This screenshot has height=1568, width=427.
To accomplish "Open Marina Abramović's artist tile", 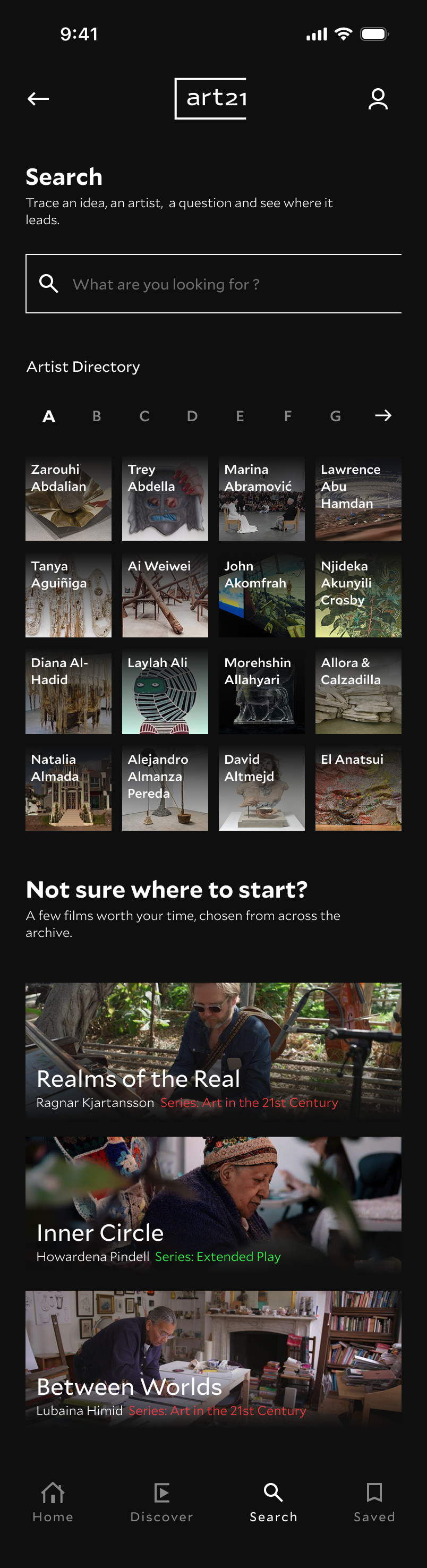I will tap(261, 498).
